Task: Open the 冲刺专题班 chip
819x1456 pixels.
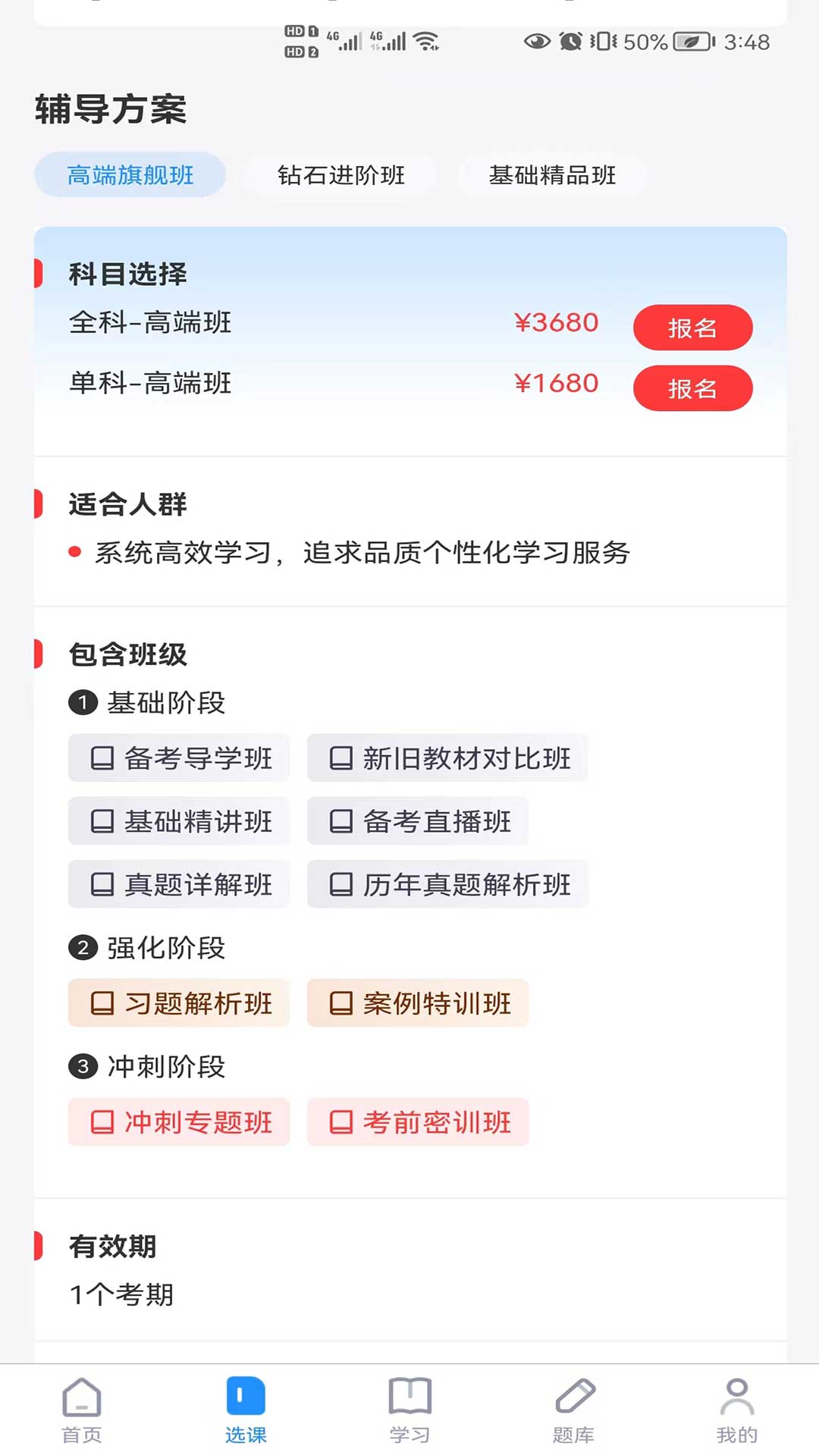Action: 179,1122
